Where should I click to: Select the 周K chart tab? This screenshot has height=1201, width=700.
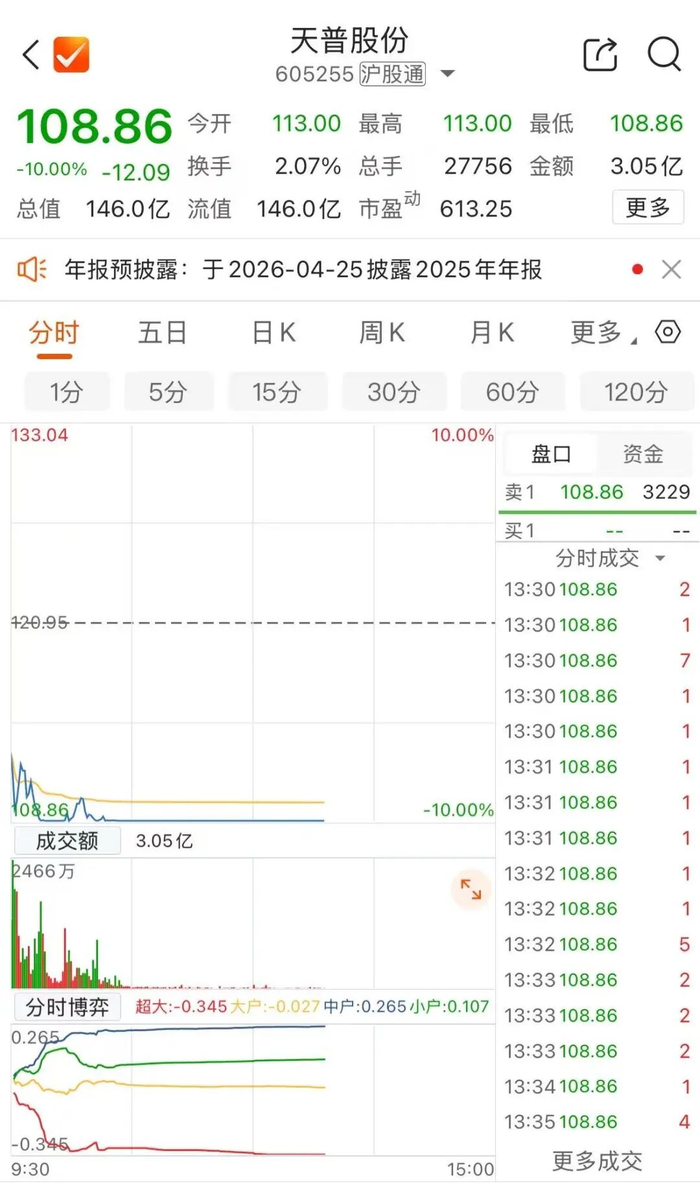tap(382, 333)
